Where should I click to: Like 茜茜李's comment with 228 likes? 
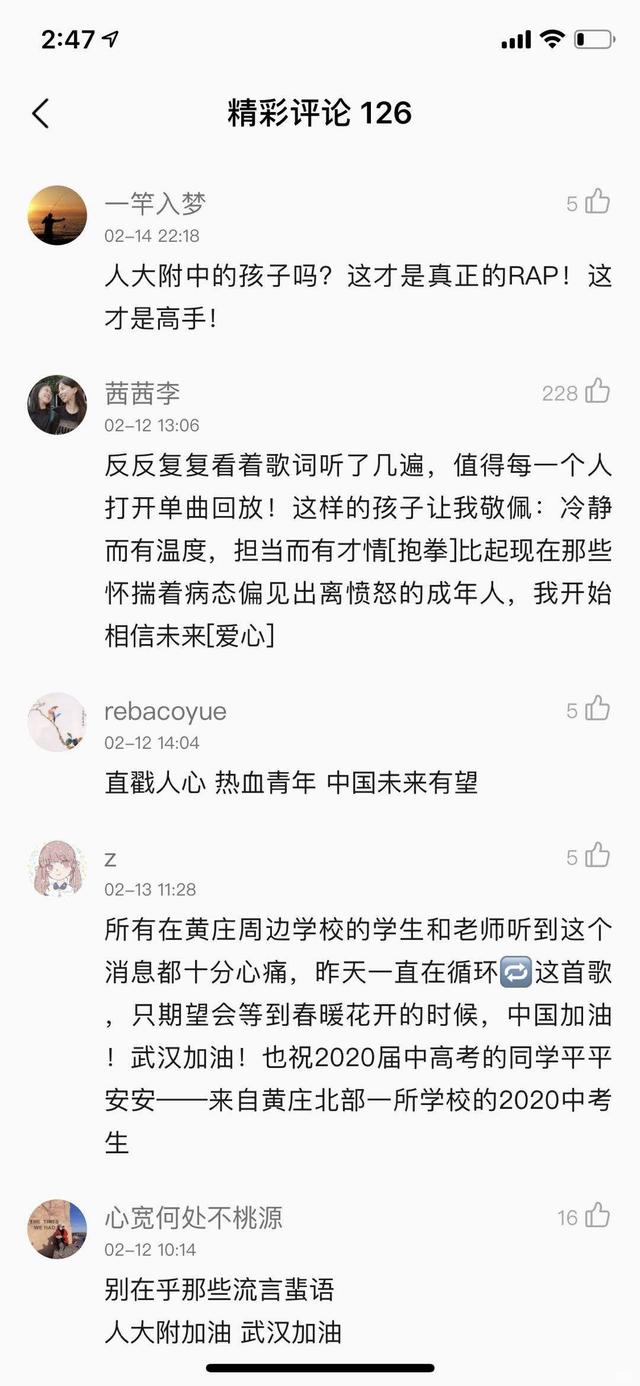point(597,391)
